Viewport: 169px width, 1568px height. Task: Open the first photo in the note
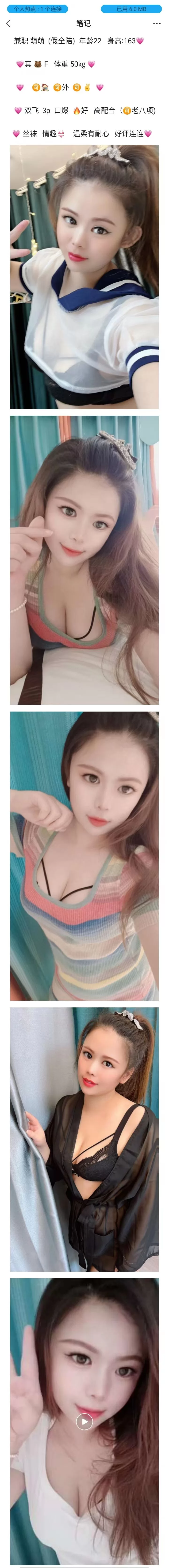(x=84, y=276)
